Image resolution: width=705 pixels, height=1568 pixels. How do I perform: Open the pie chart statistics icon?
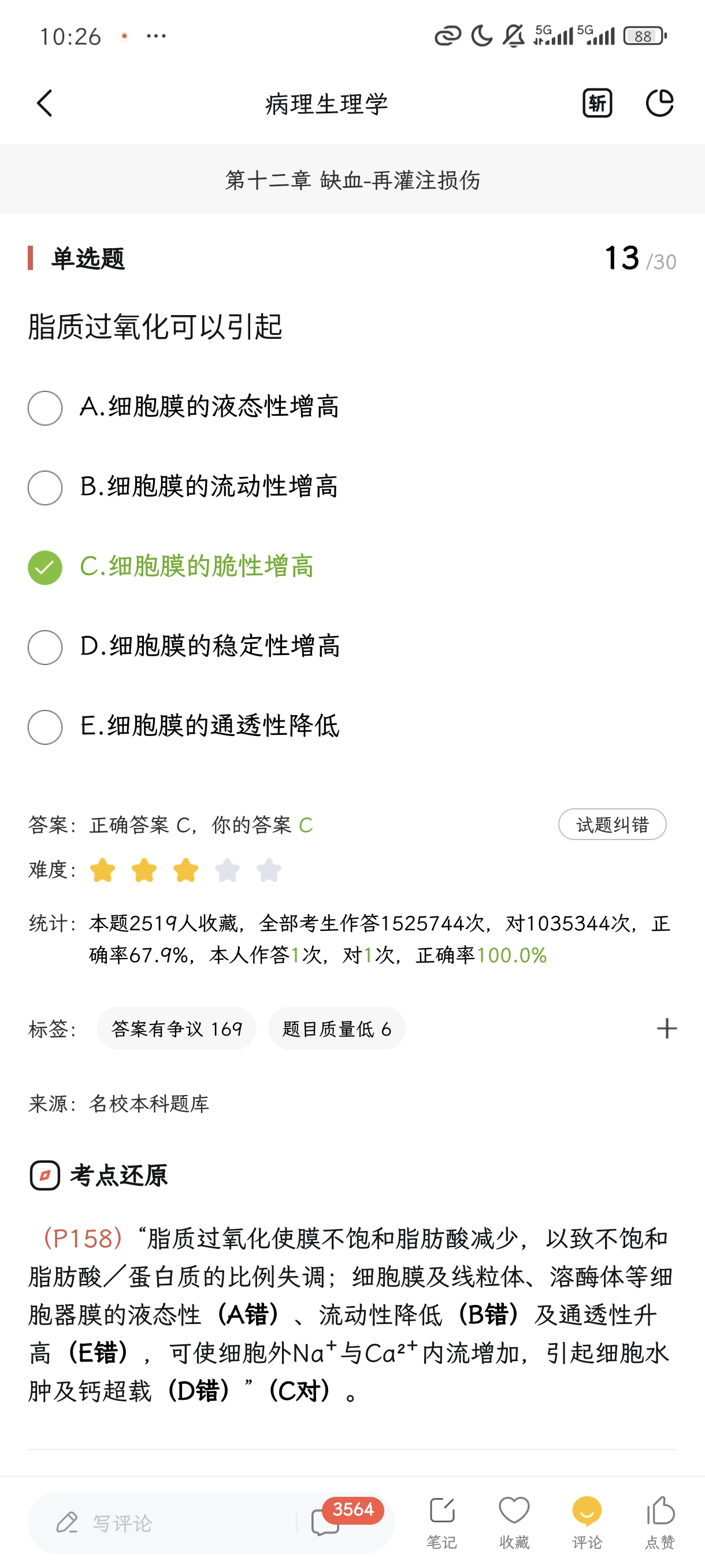pyautogui.click(x=659, y=103)
